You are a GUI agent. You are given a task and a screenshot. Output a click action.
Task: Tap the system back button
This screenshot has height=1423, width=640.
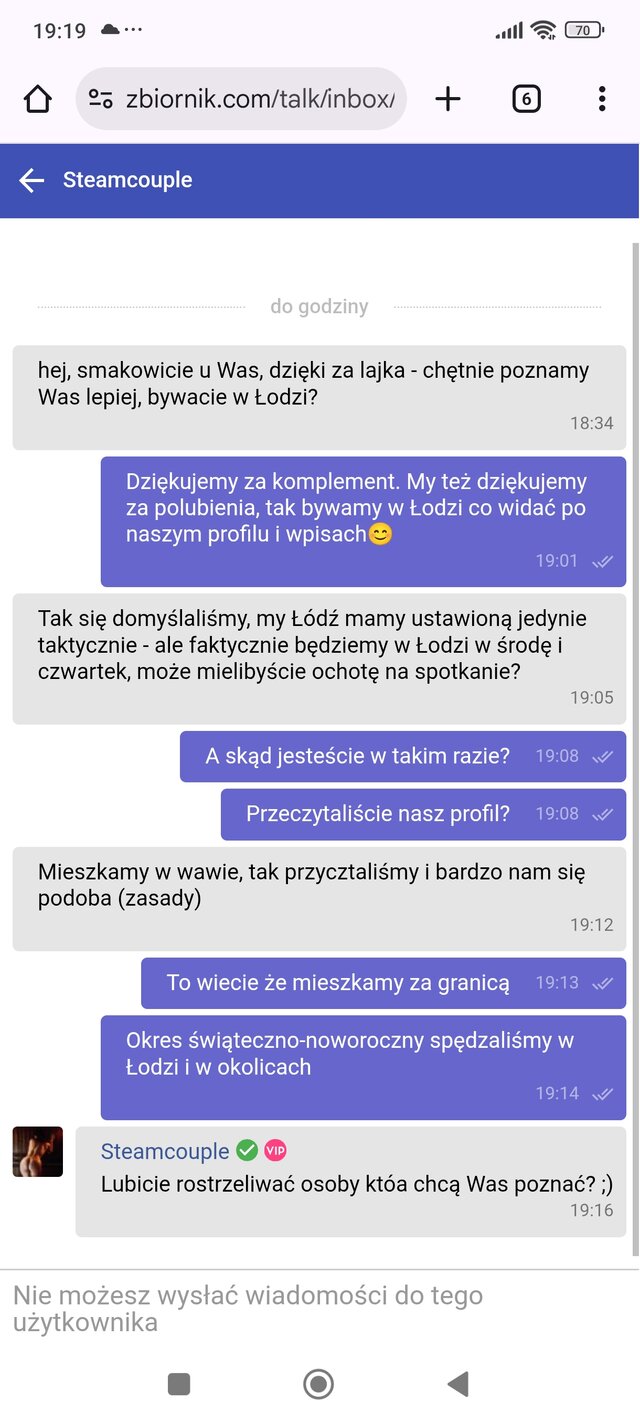[458, 1384]
